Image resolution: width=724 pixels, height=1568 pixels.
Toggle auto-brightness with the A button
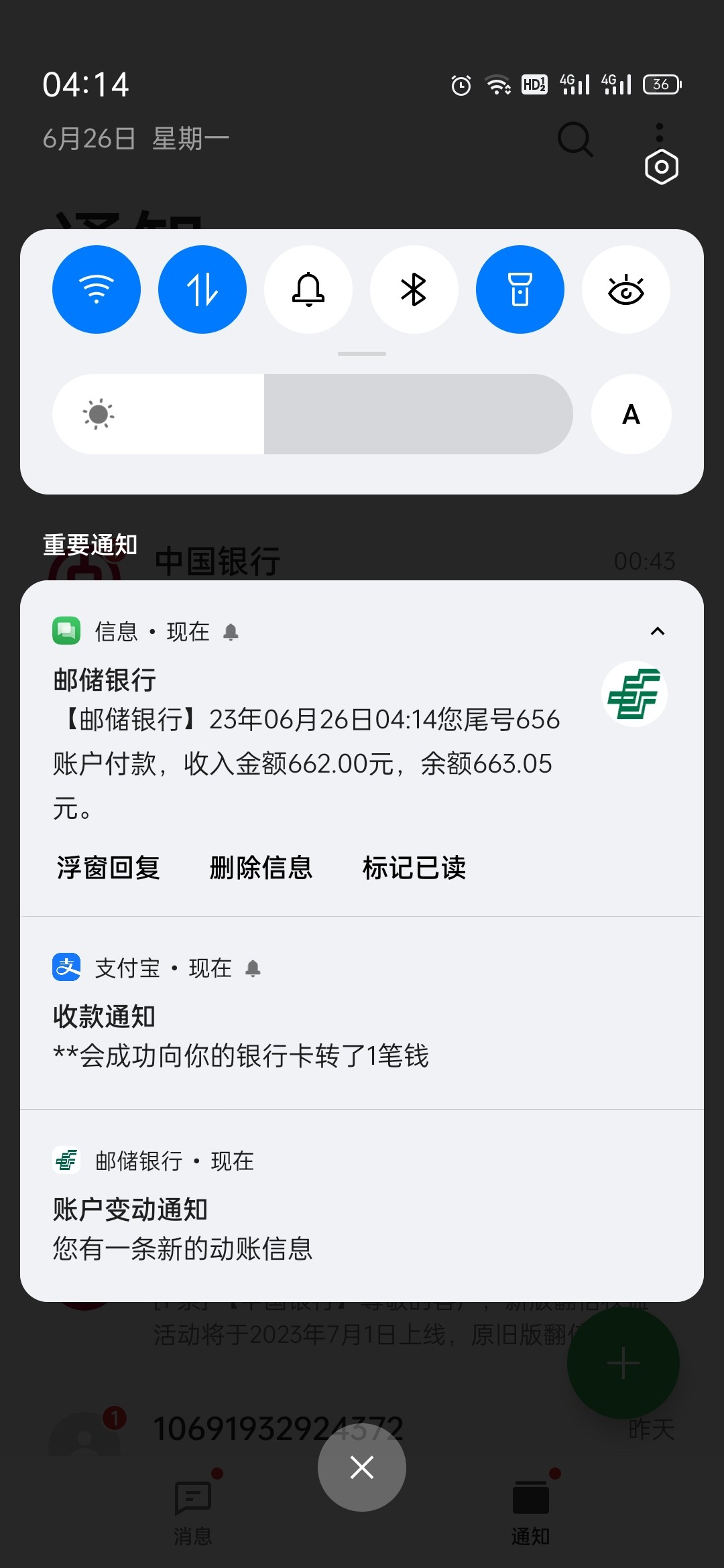pyautogui.click(x=630, y=414)
